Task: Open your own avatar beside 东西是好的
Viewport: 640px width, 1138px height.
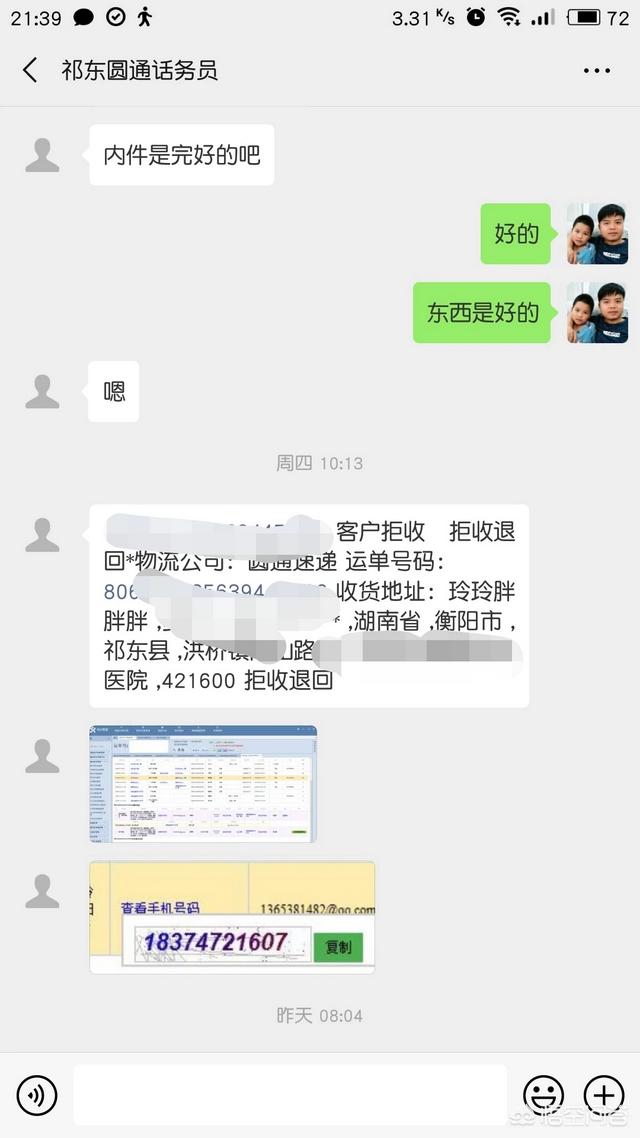Action: (x=597, y=313)
